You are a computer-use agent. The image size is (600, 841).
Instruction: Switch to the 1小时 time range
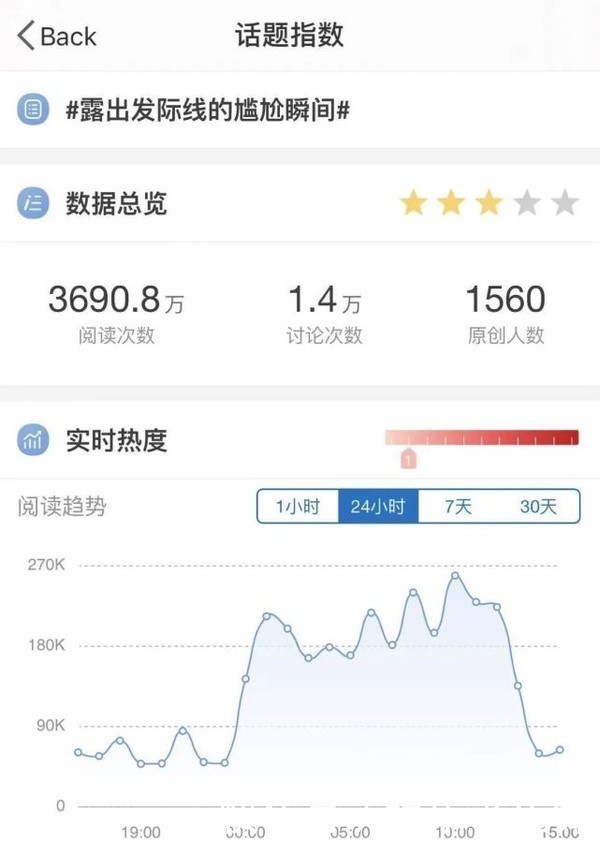click(x=298, y=507)
